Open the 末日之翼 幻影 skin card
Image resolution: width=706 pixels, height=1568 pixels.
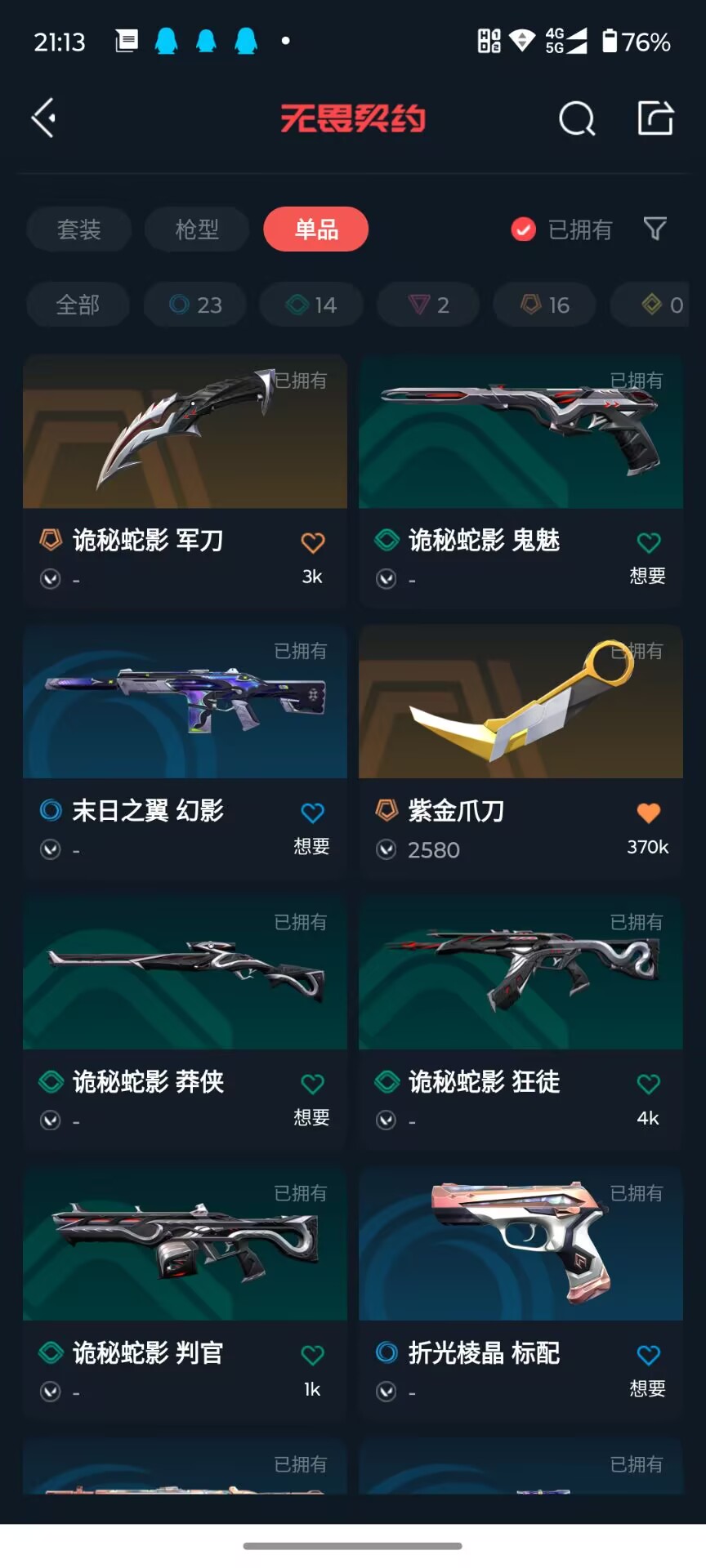click(x=185, y=751)
